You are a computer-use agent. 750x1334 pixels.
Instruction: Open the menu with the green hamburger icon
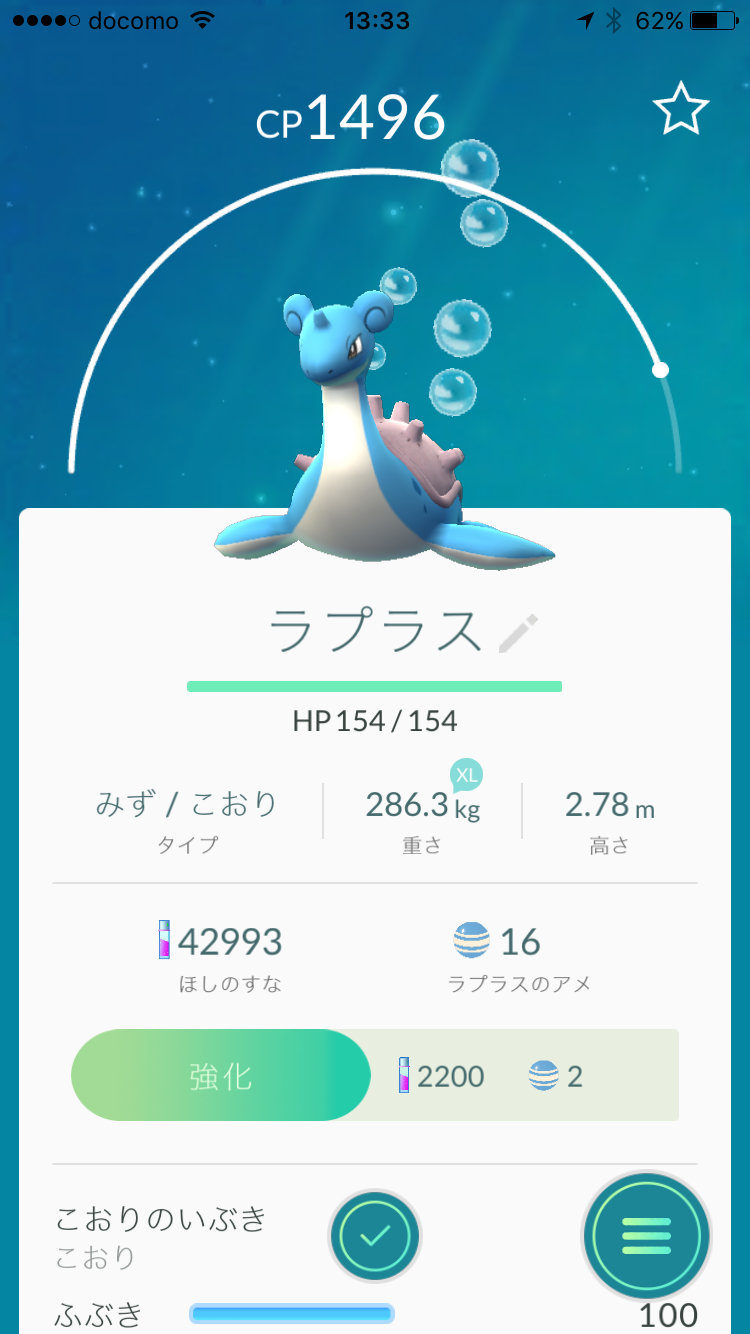point(646,1236)
